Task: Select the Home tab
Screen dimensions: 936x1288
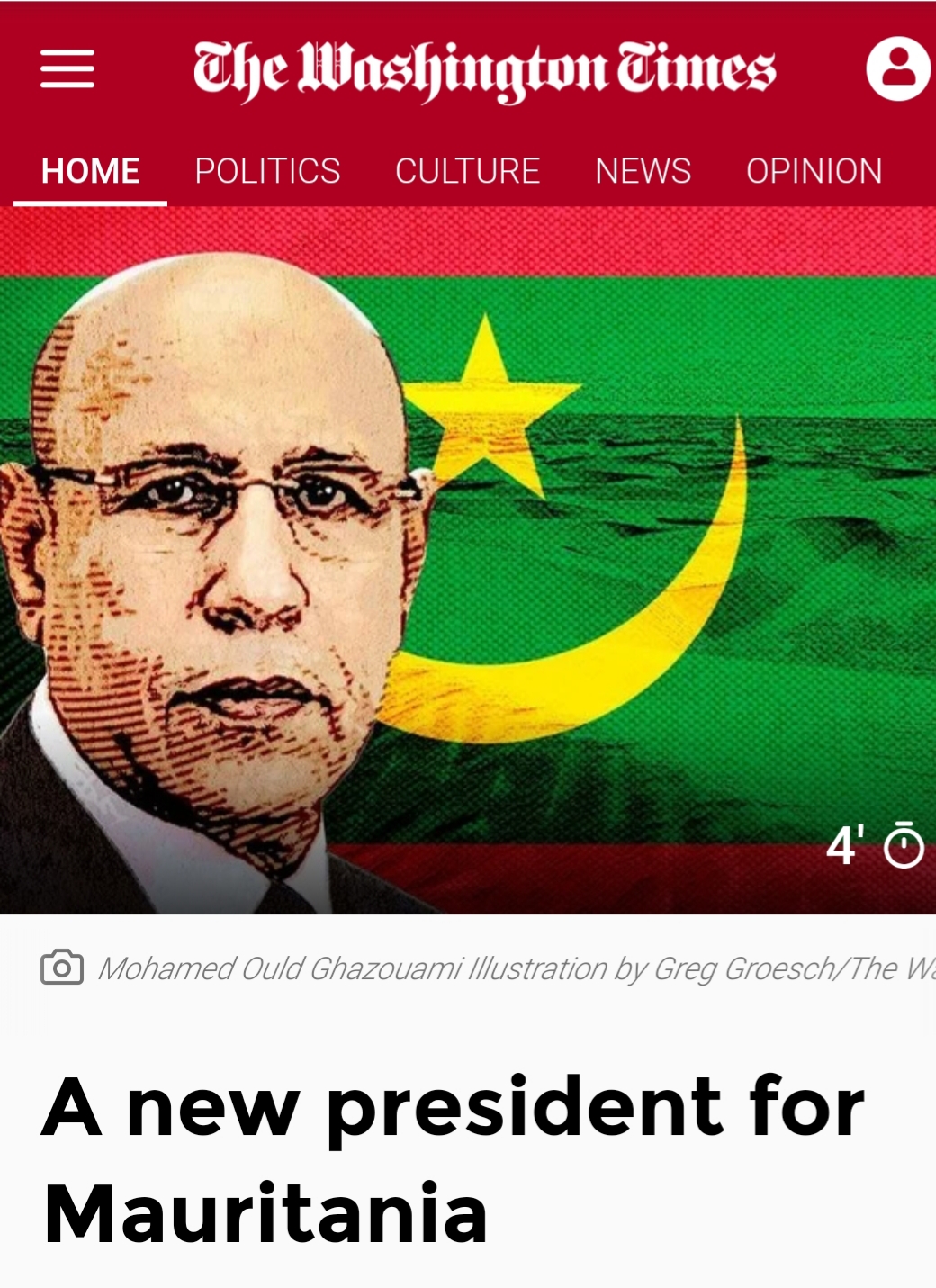Action: (90, 171)
